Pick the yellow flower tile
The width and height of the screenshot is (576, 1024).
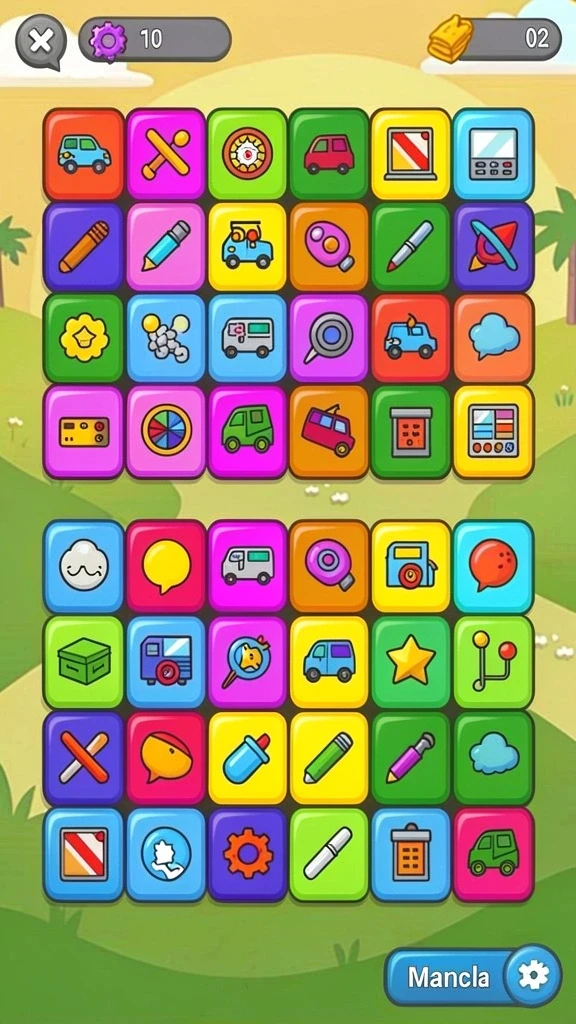[x=84, y=338]
